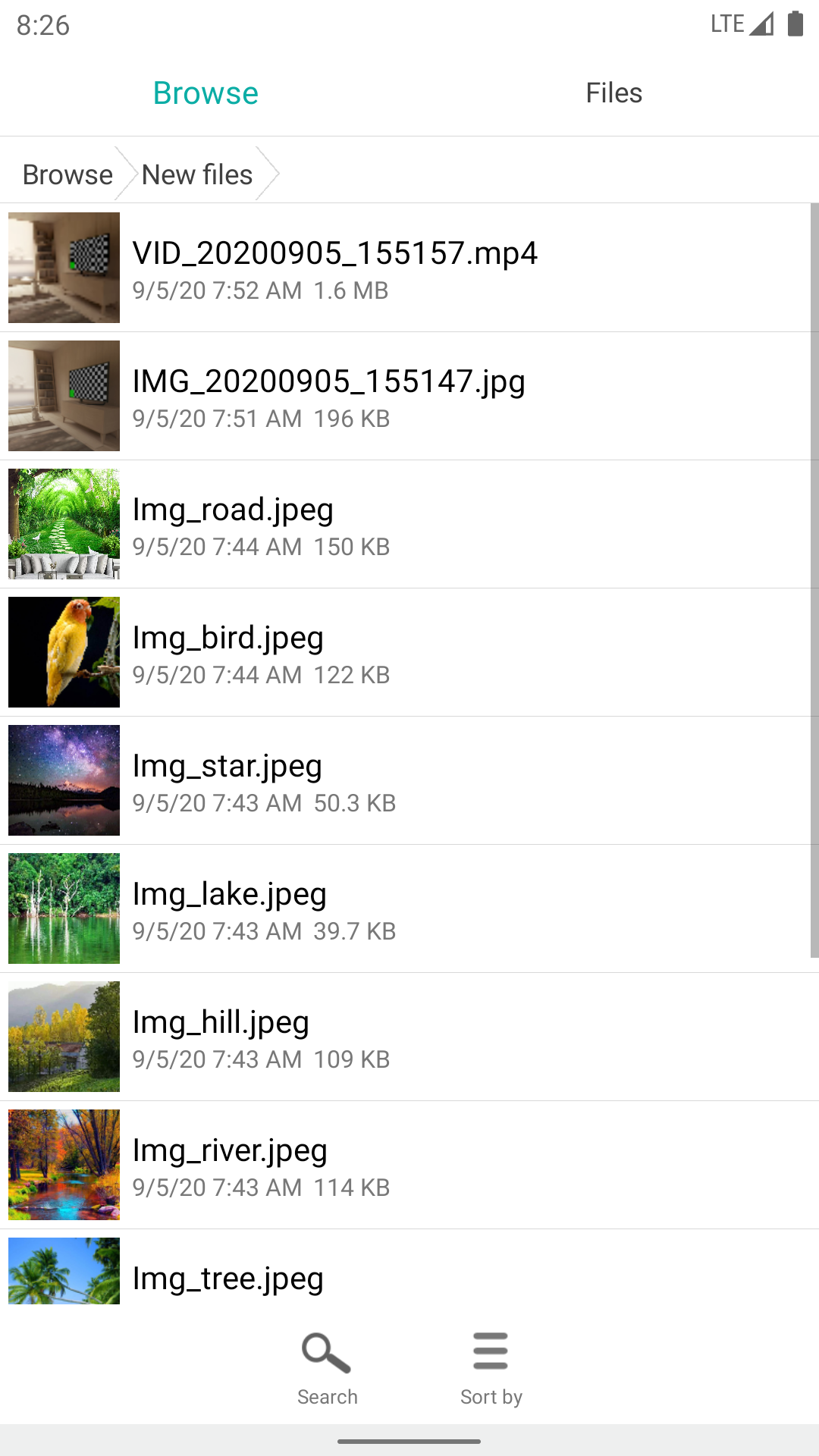The width and height of the screenshot is (819, 1456).
Task: Open the Sort by options
Action: tap(491, 1368)
